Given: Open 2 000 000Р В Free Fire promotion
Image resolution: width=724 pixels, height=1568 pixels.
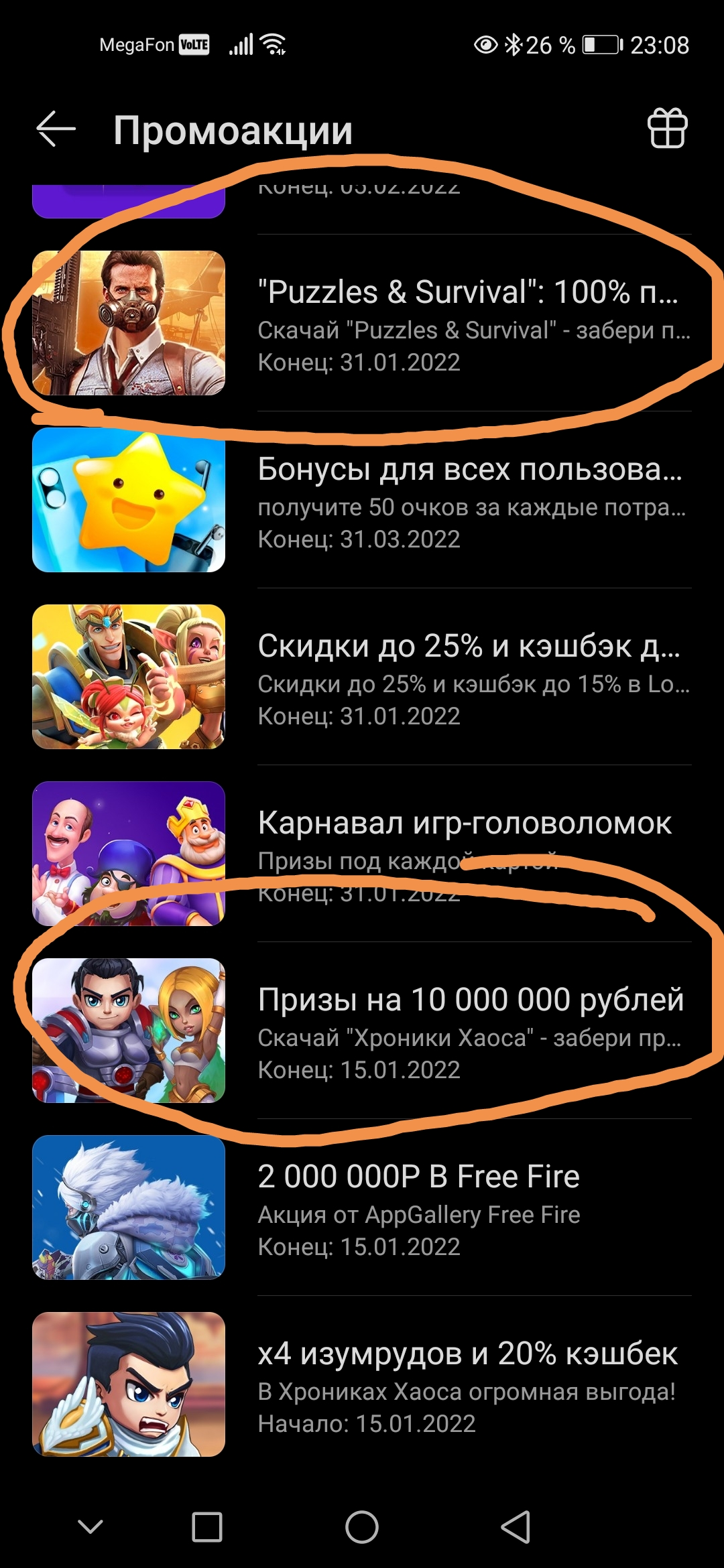Looking at the screenshot, I should [x=362, y=1207].
